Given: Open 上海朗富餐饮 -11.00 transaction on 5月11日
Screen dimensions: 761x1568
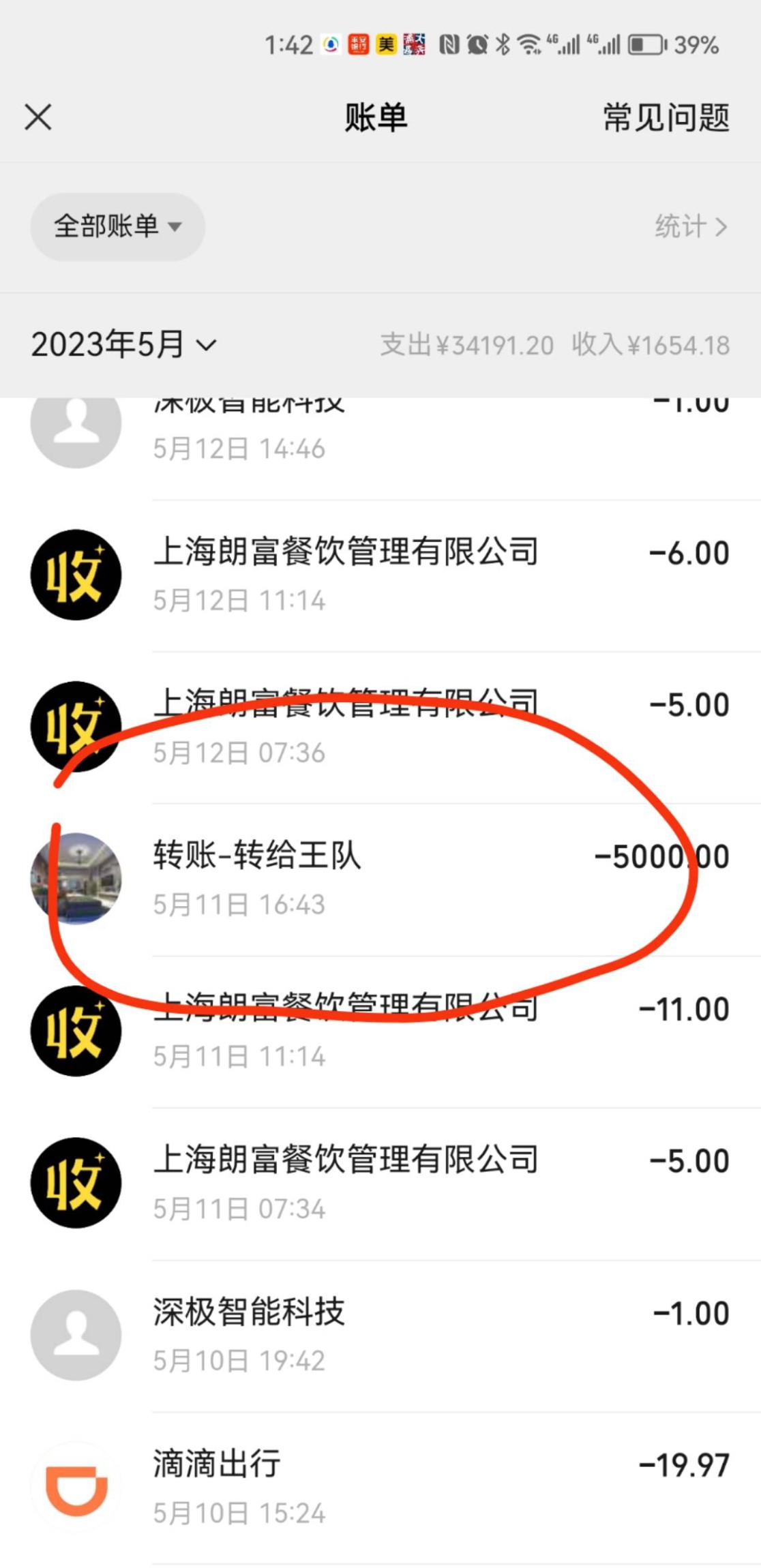Looking at the screenshot, I should pyautogui.click(x=409, y=1031).
